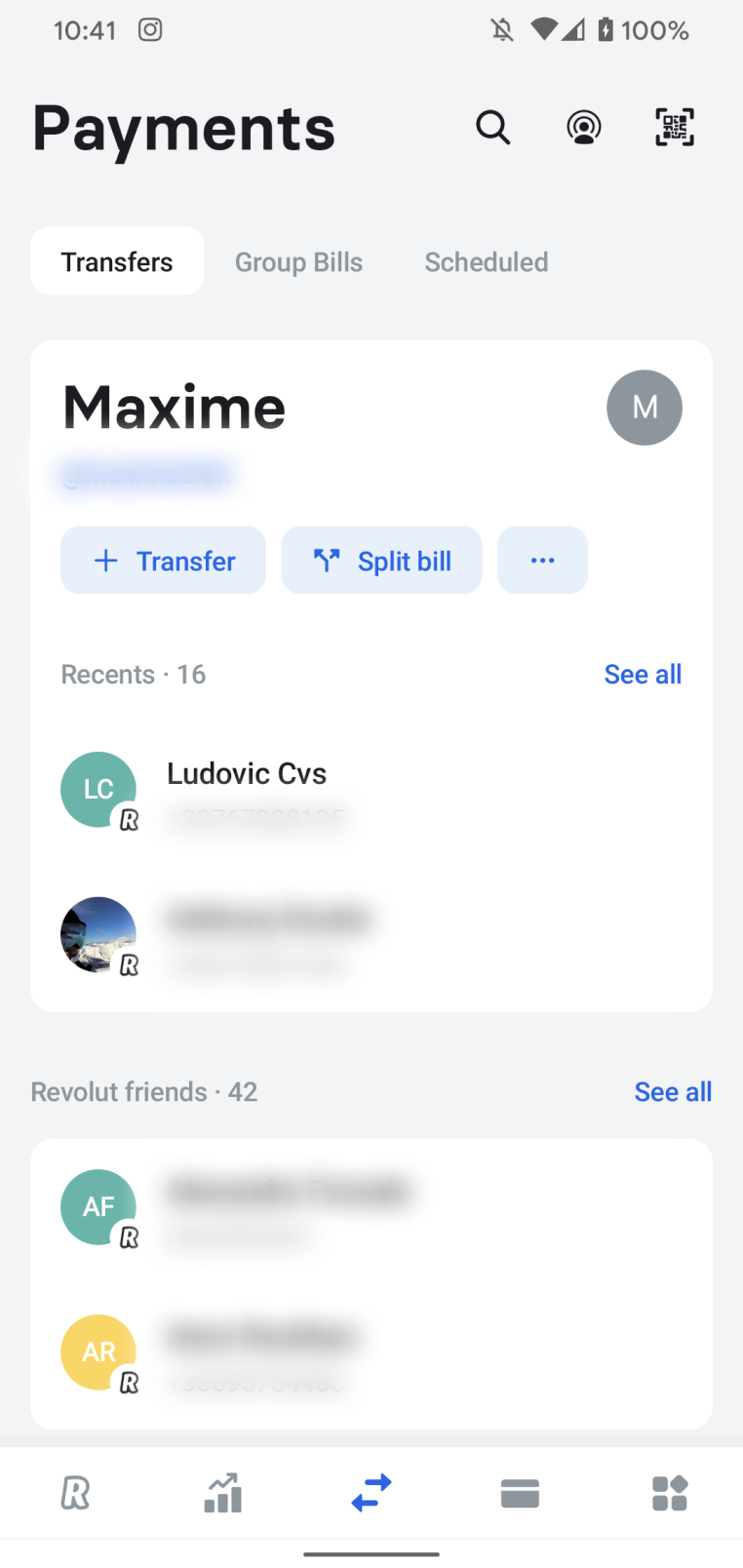Open the Analytics chart icon

click(222, 1492)
